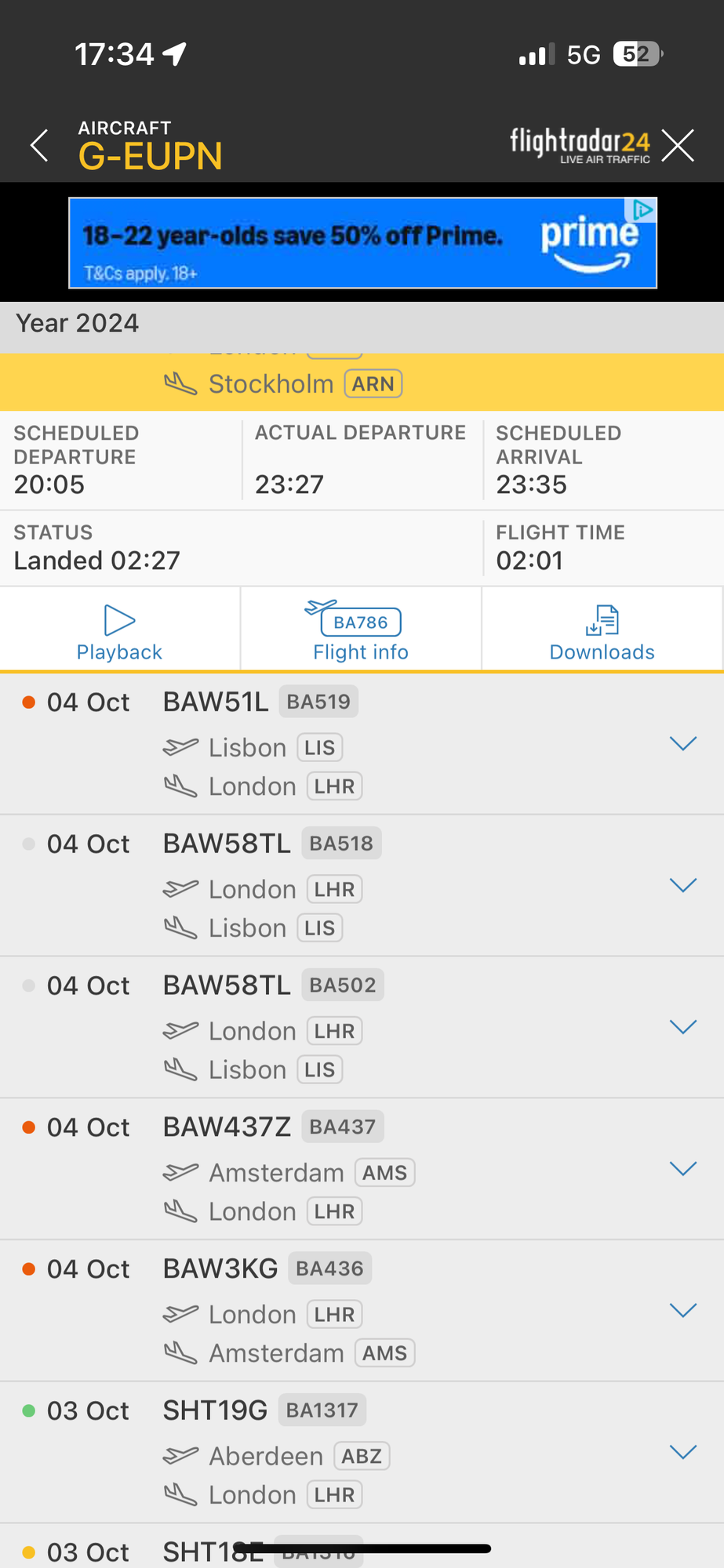Expand the BA518 London to Lisbon flight

(682, 885)
